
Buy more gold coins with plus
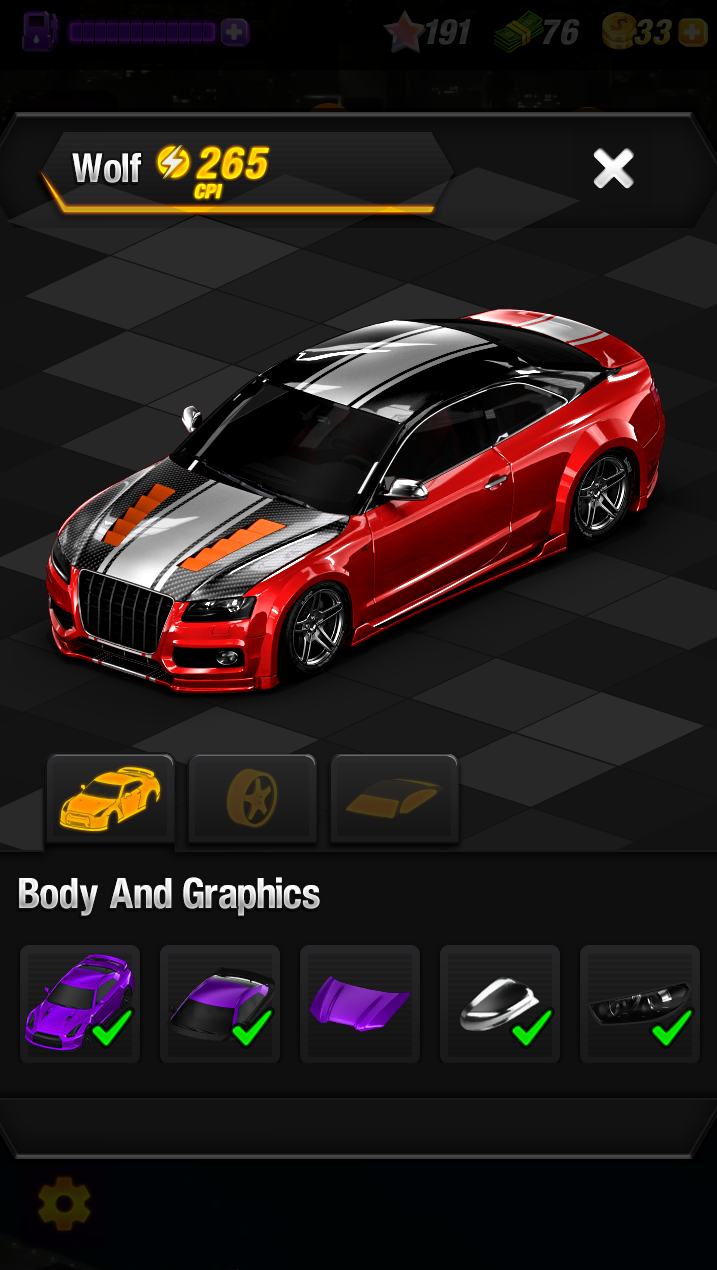[692, 32]
